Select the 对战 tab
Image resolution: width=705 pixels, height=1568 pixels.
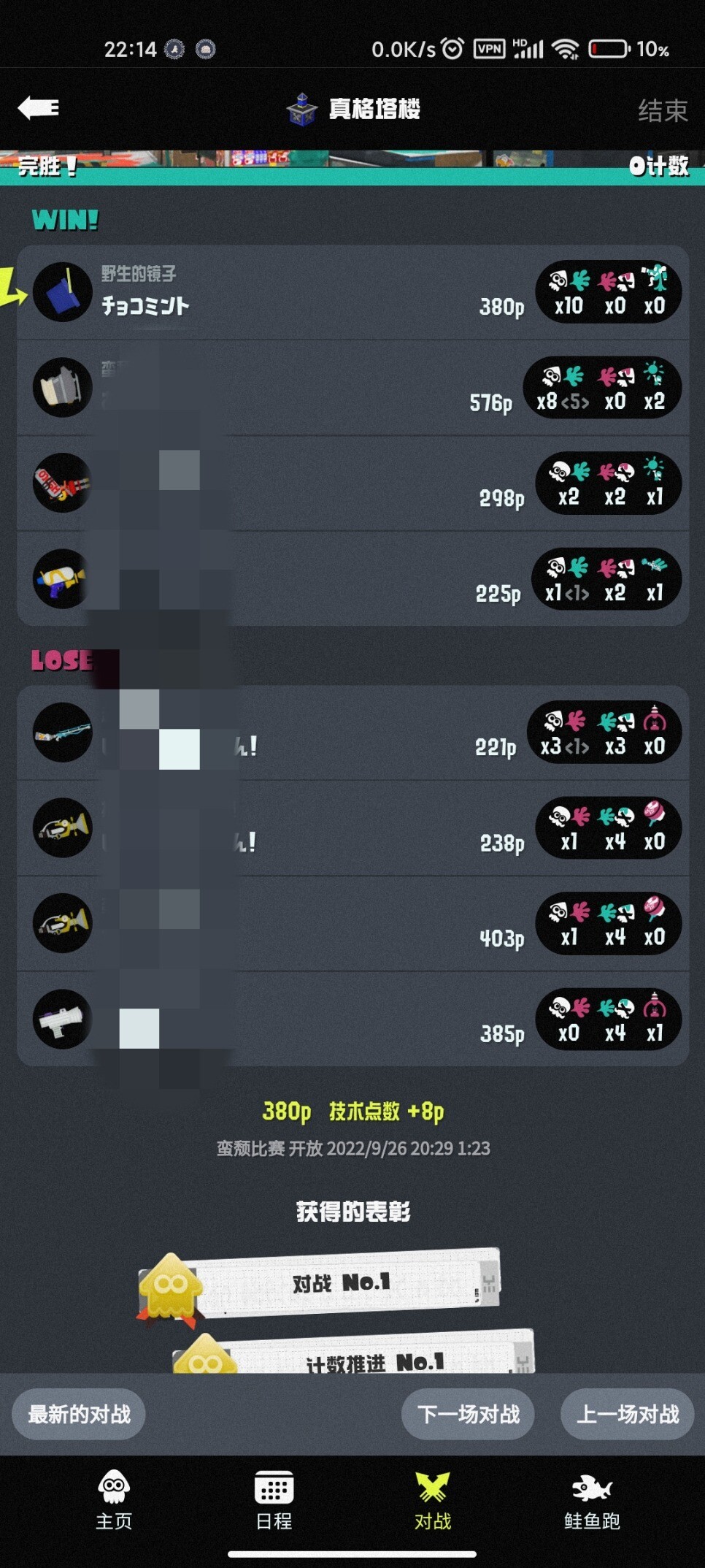point(433,1499)
